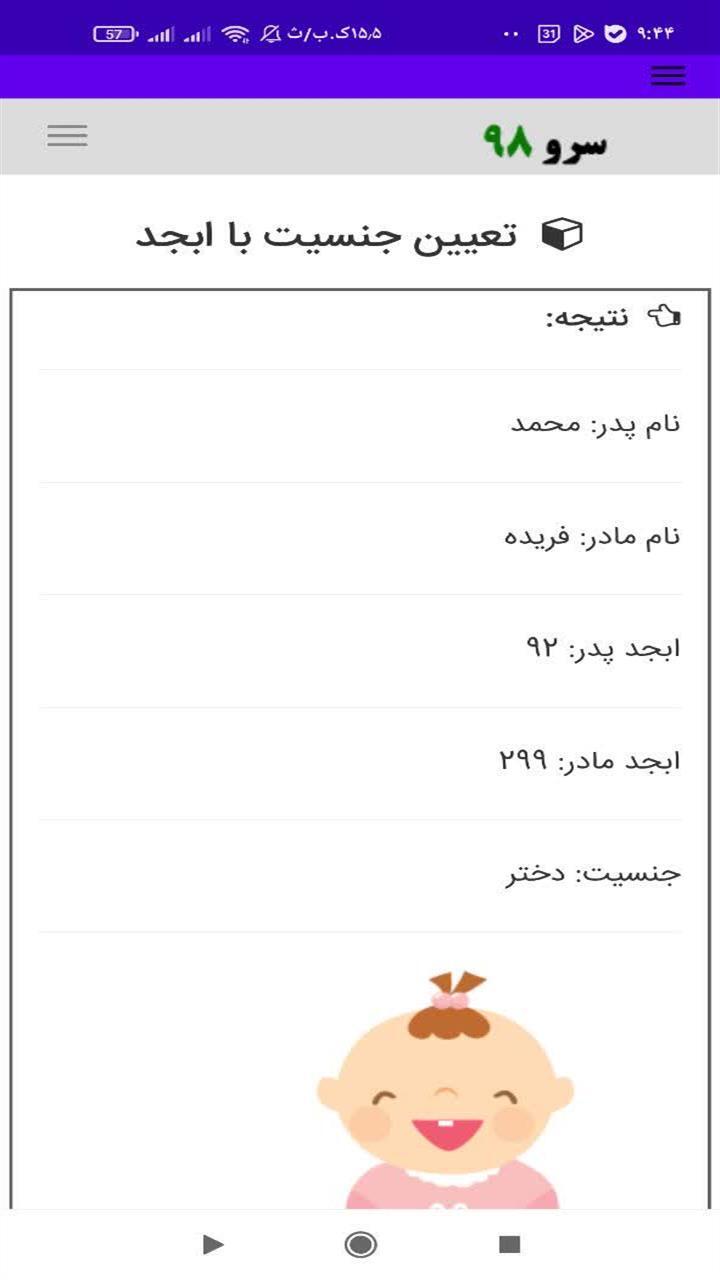Image resolution: width=720 pixels, height=1280 pixels.
Task: Tap the battery indicator showing 57
Action: [x=115, y=31]
